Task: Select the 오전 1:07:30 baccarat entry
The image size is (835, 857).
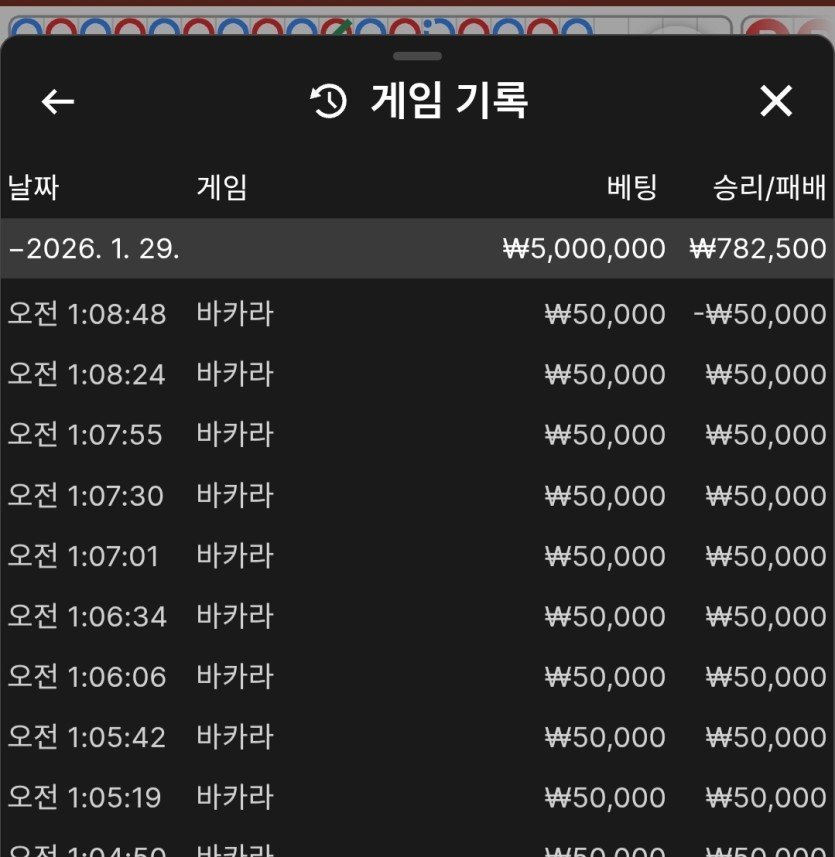Action: (417, 496)
